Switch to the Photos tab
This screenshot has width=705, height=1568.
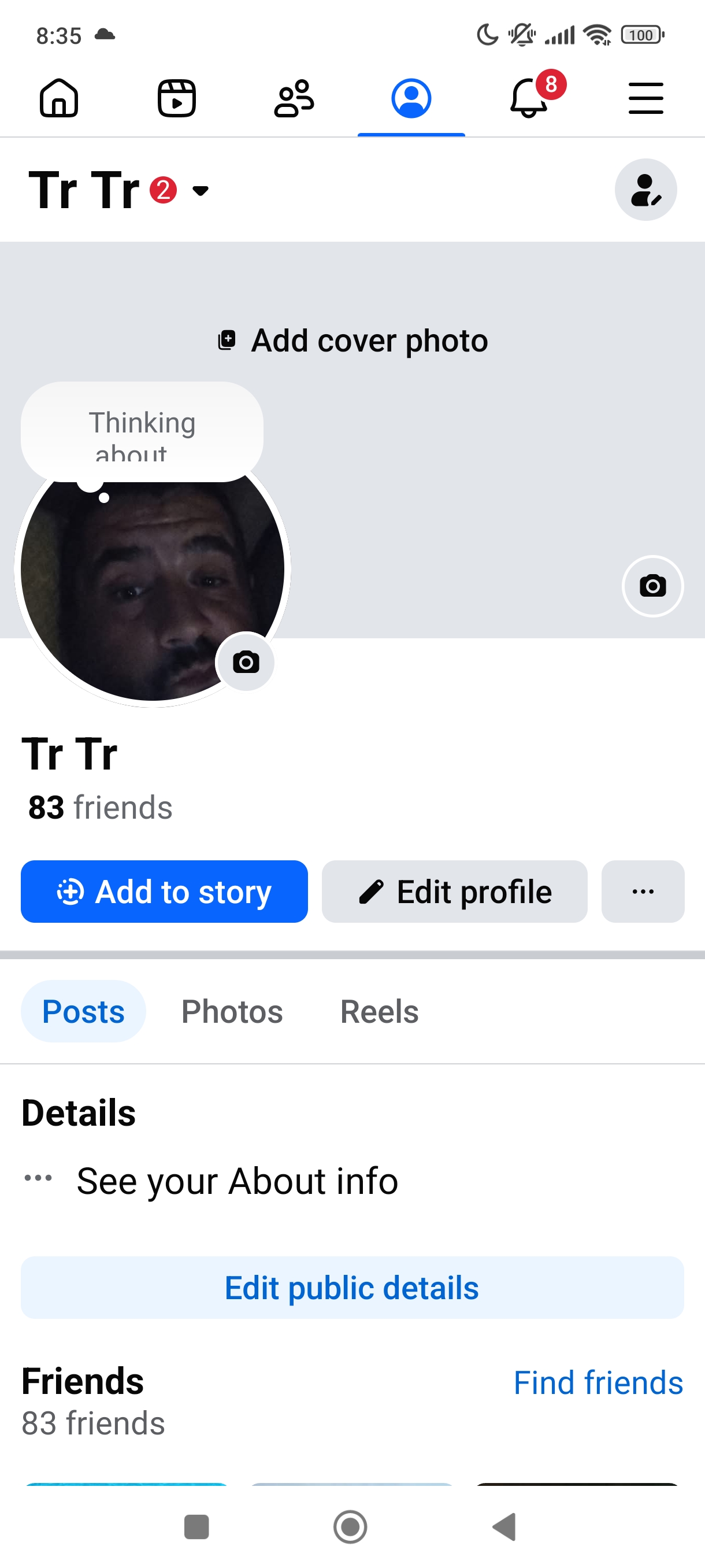pos(232,1012)
